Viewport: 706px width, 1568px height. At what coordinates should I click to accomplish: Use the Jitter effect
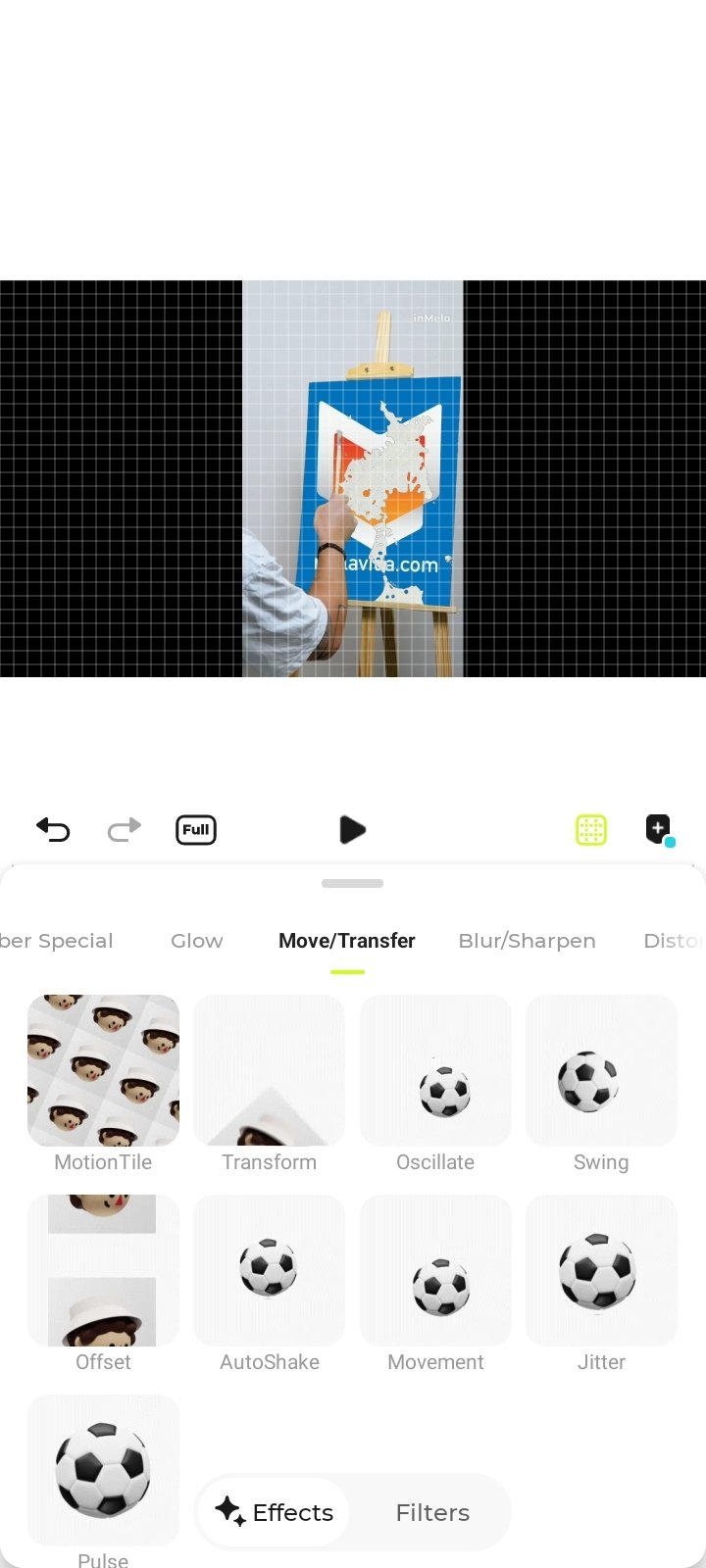pyautogui.click(x=601, y=1270)
